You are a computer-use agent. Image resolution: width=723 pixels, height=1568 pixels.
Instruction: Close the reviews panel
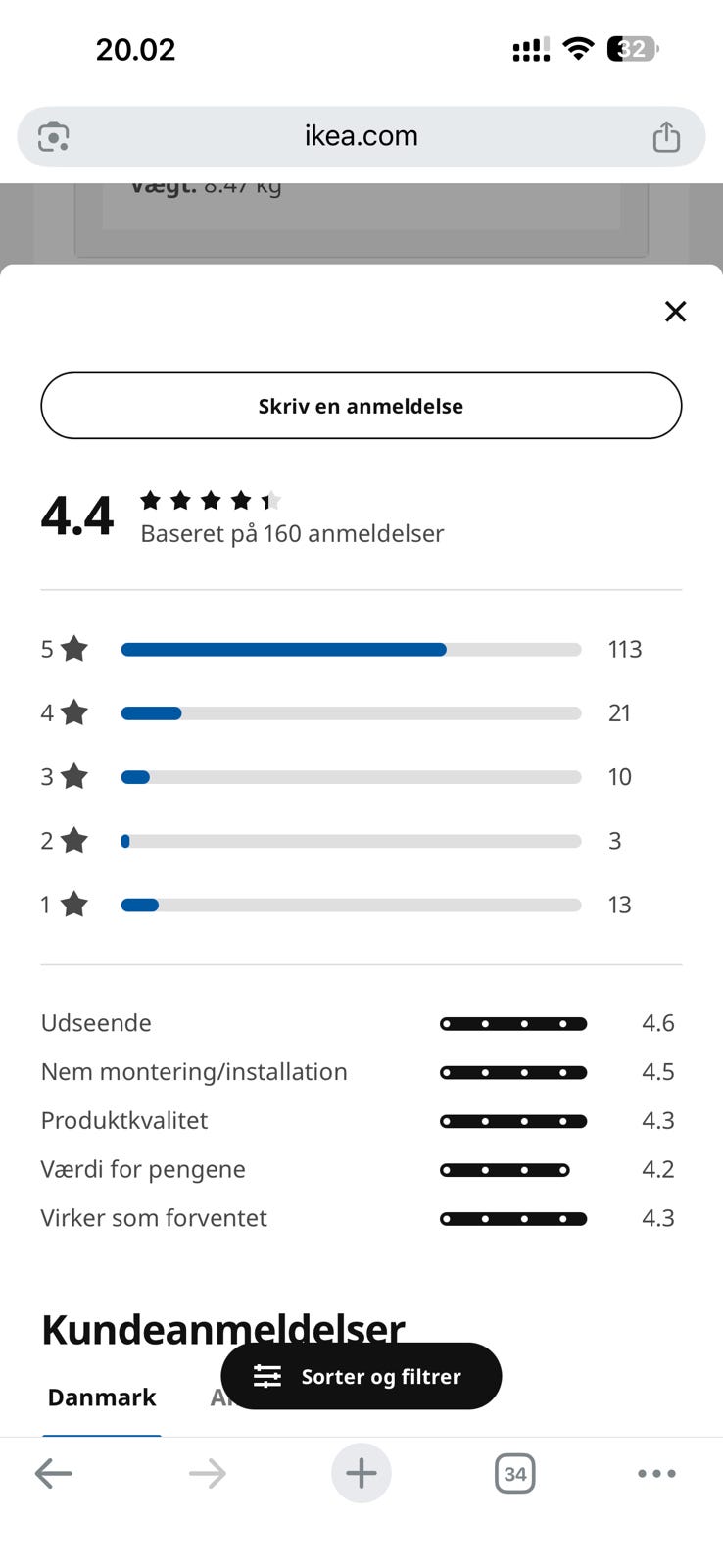(675, 312)
